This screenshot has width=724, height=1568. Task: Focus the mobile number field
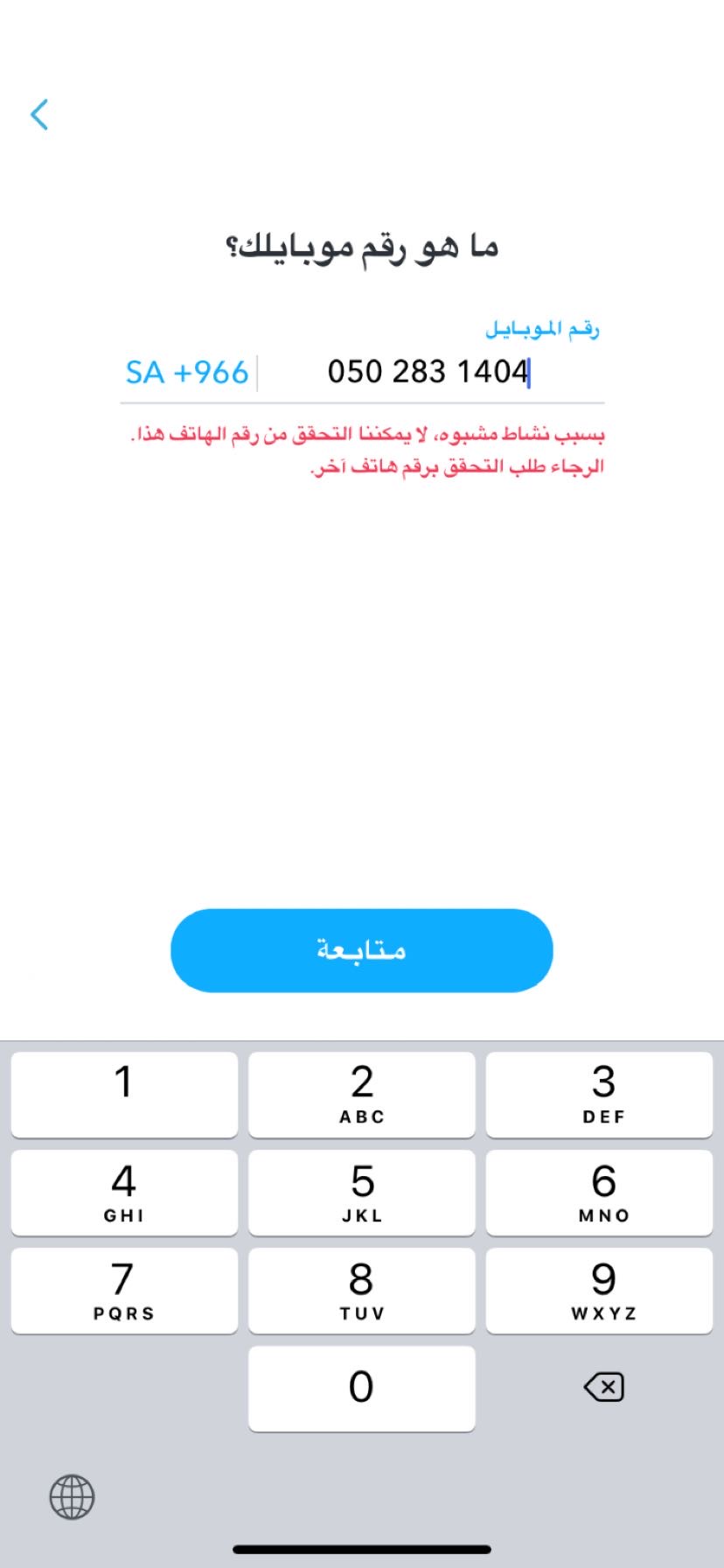pyautogui.click(x=428, y=372)
